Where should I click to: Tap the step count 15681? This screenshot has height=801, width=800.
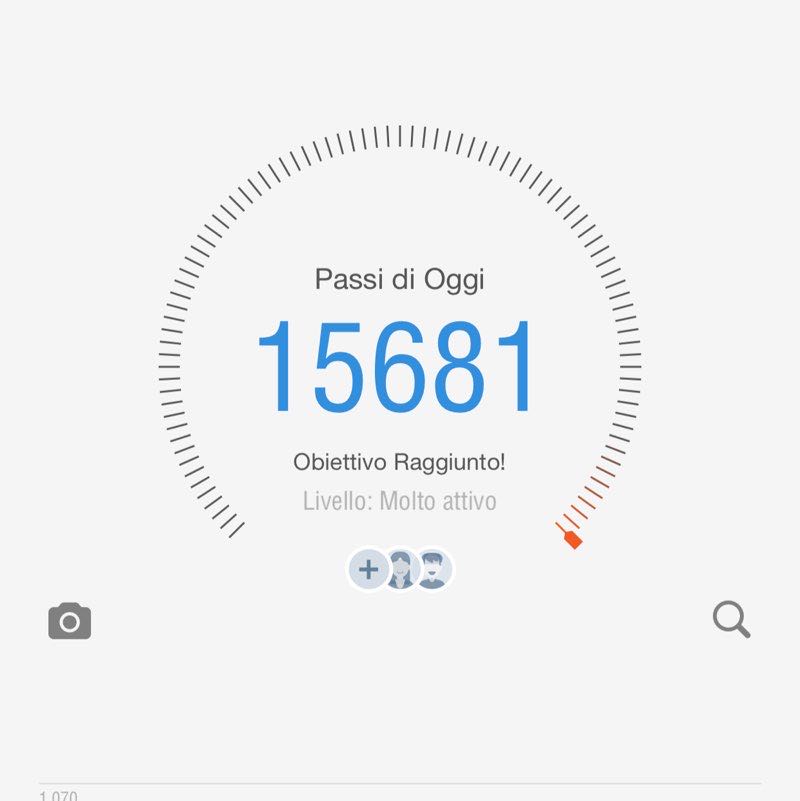pos(400,365)
